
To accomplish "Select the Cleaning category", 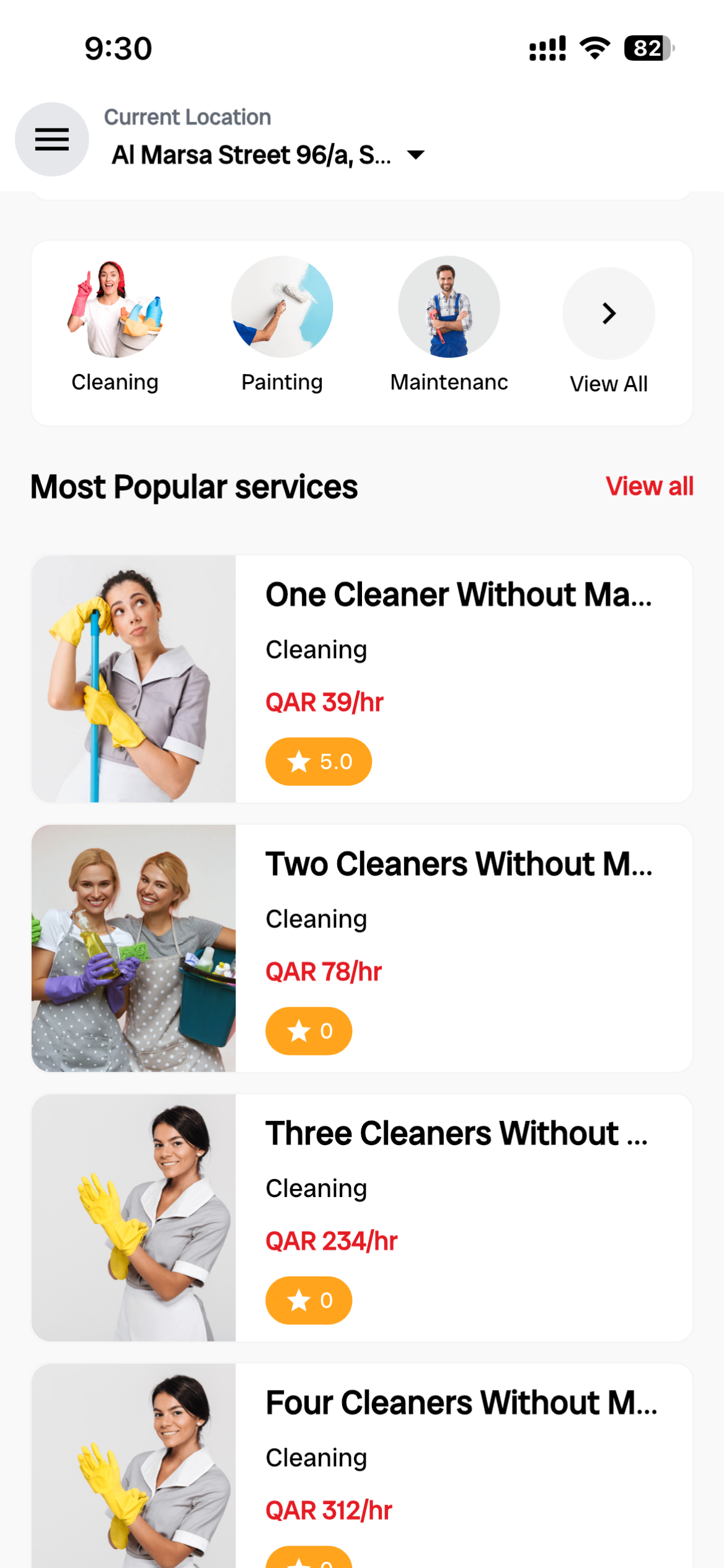I will 115,325.
